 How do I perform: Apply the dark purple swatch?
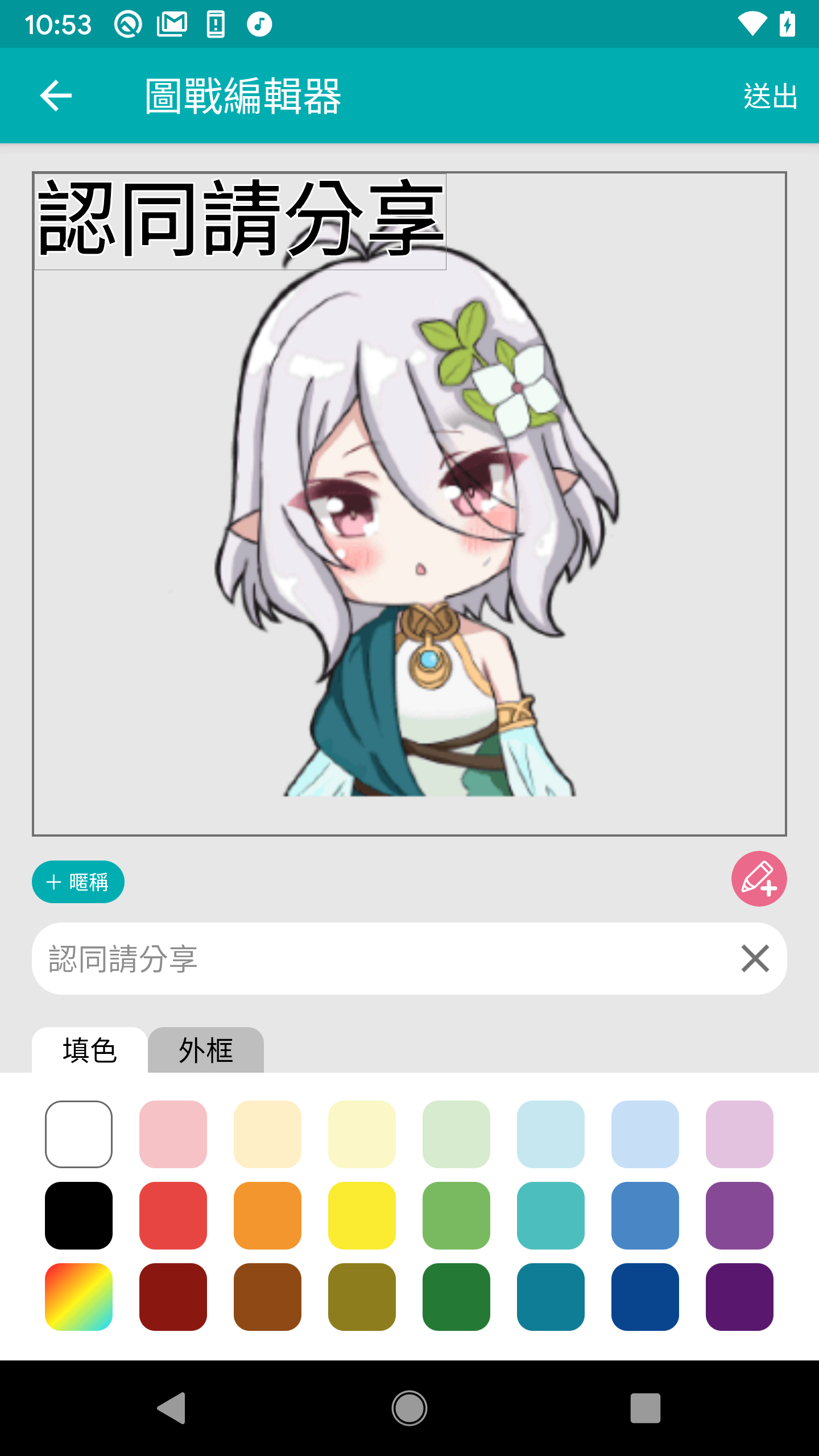coord(739,1297)
